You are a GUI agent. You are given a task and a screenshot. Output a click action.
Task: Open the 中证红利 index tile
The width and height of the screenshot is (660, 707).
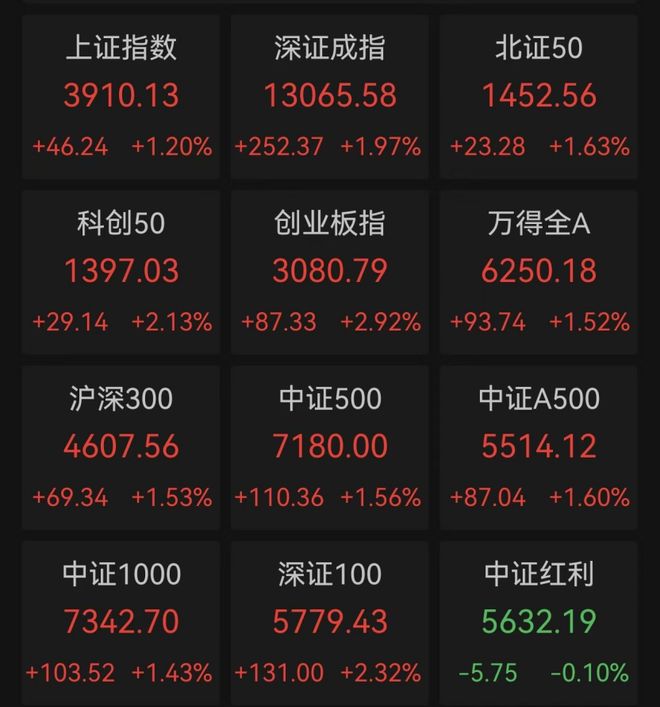[x=538, y=621]
